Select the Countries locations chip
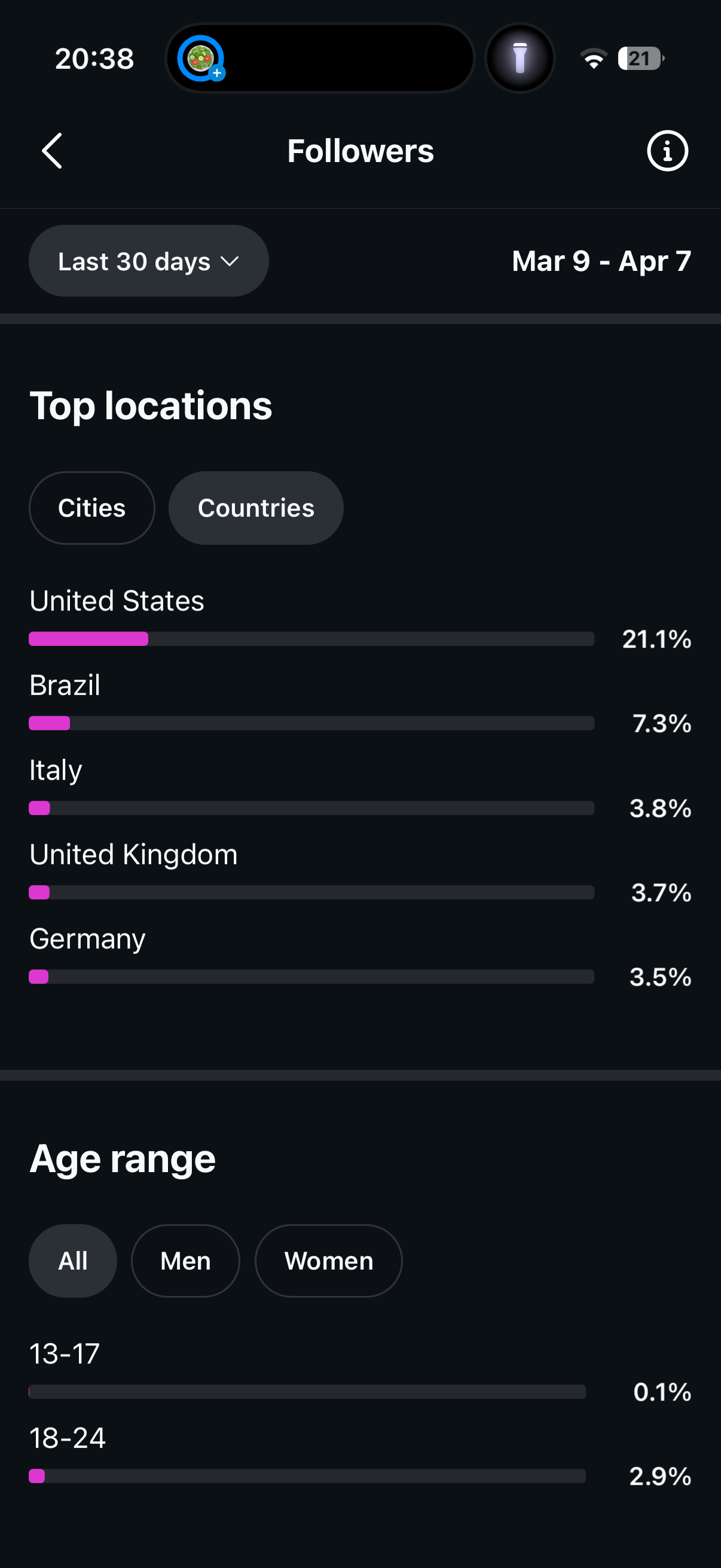 255,508
